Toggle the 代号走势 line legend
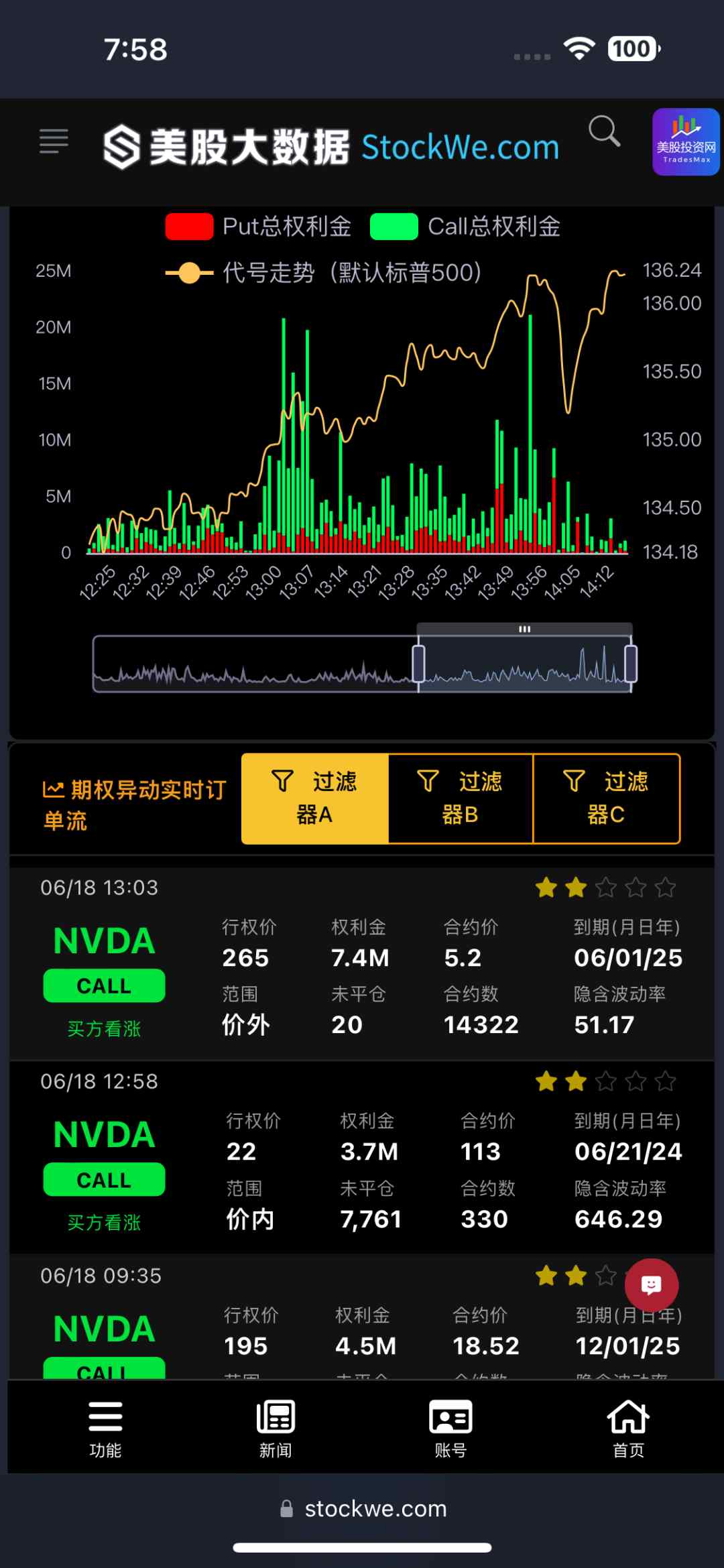 [323, 273]
